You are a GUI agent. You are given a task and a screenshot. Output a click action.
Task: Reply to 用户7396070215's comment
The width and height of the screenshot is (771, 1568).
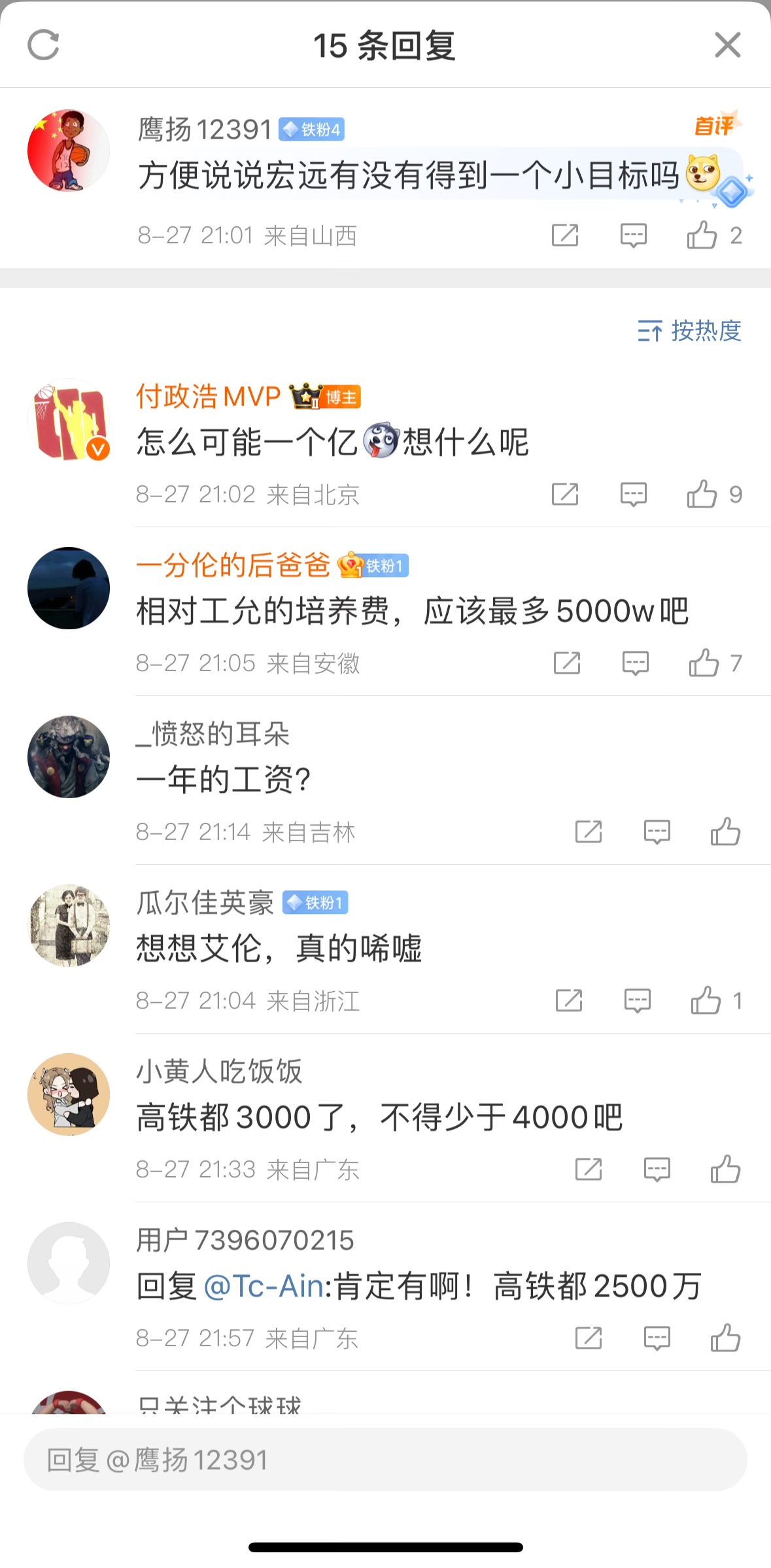657,1338
